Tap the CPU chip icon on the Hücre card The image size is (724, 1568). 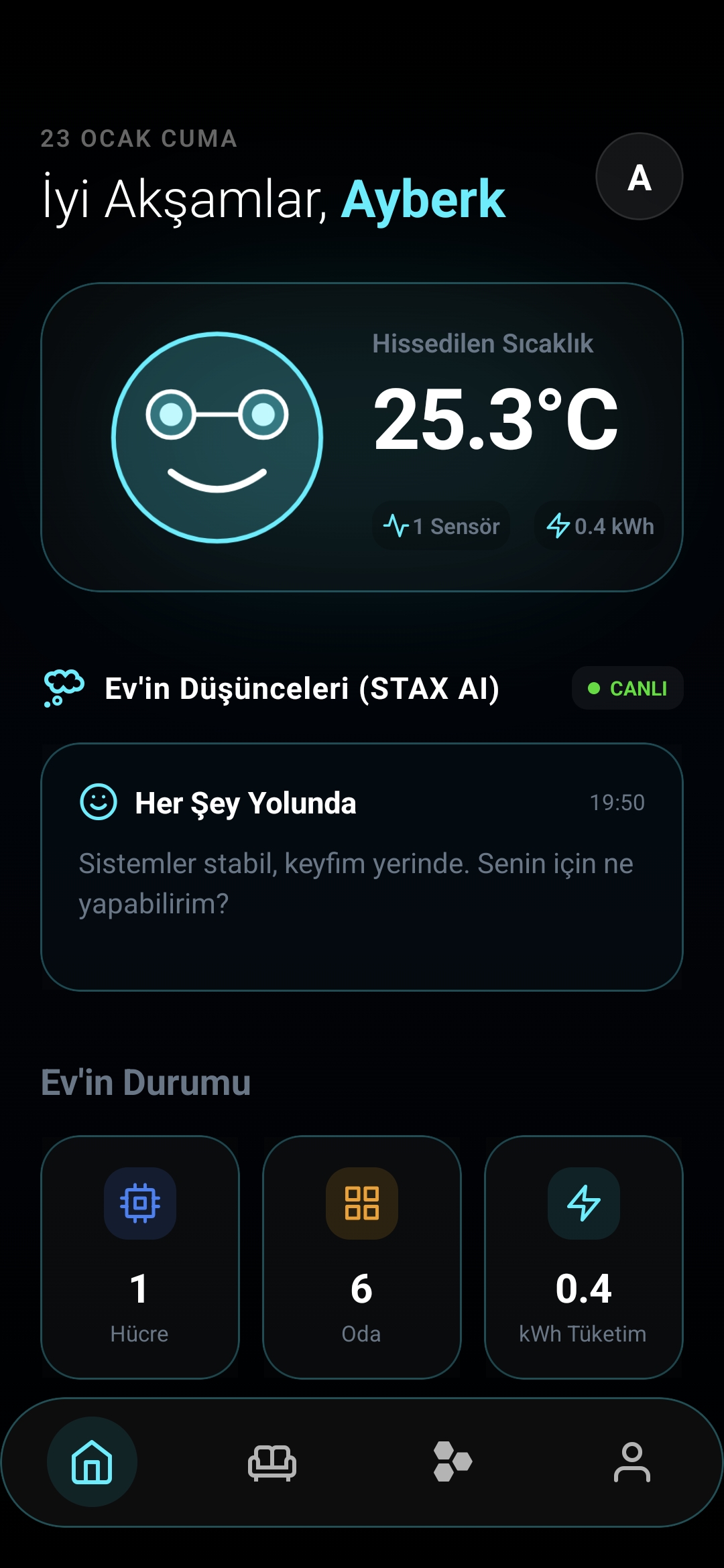pyautogui.click(x=139, y=1204)
